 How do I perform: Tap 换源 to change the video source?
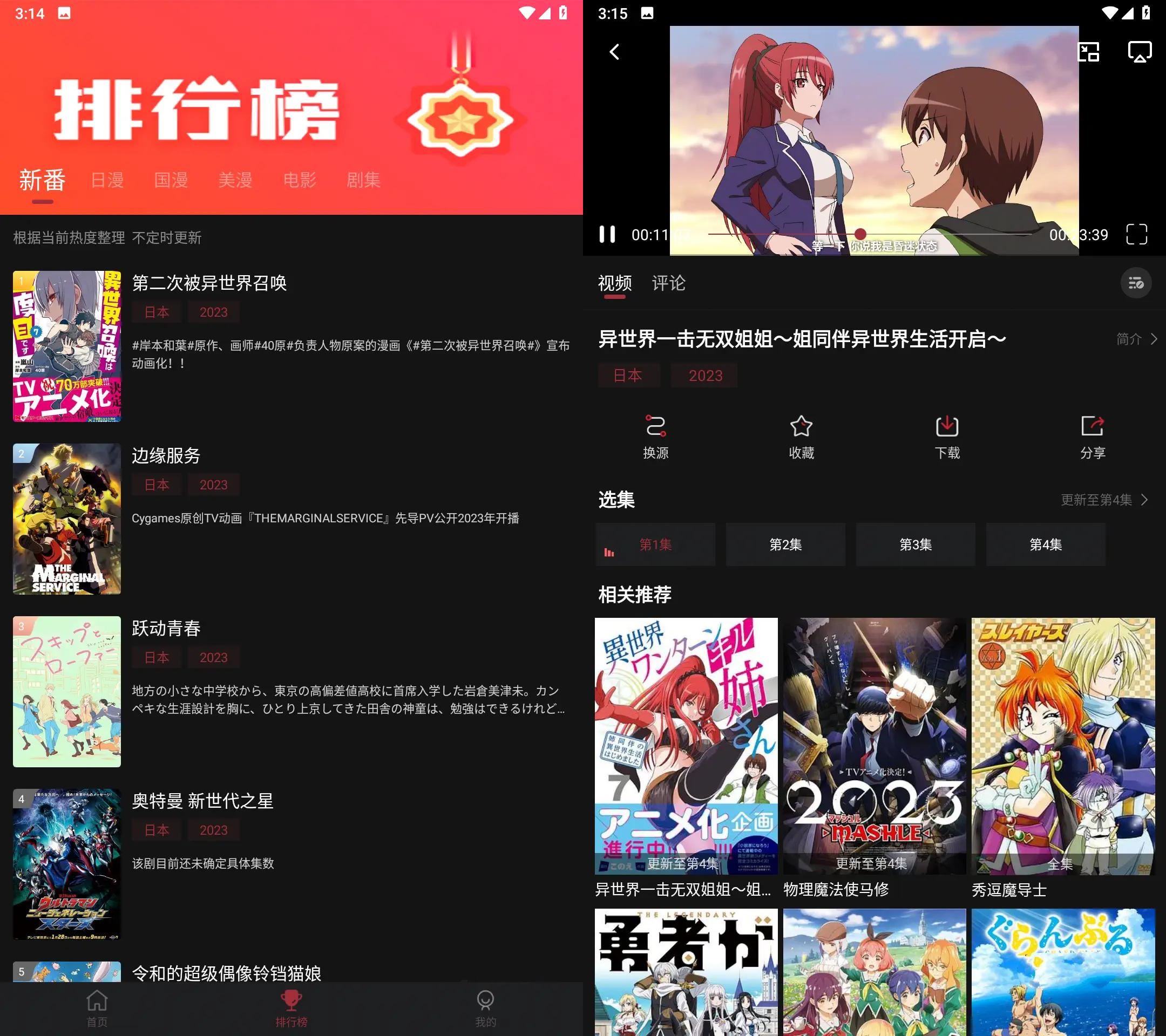tap(655, 437)
